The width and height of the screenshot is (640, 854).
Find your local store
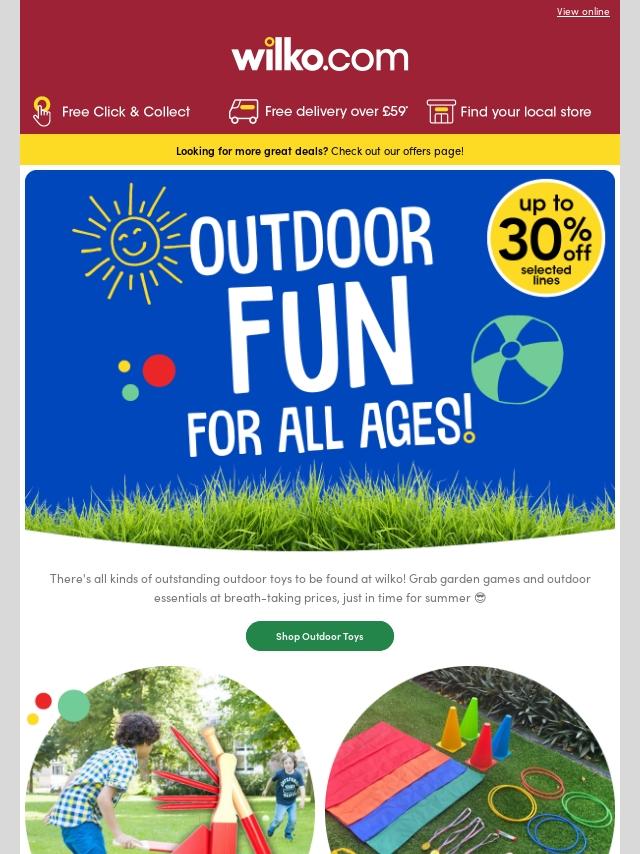pos(509,111)
